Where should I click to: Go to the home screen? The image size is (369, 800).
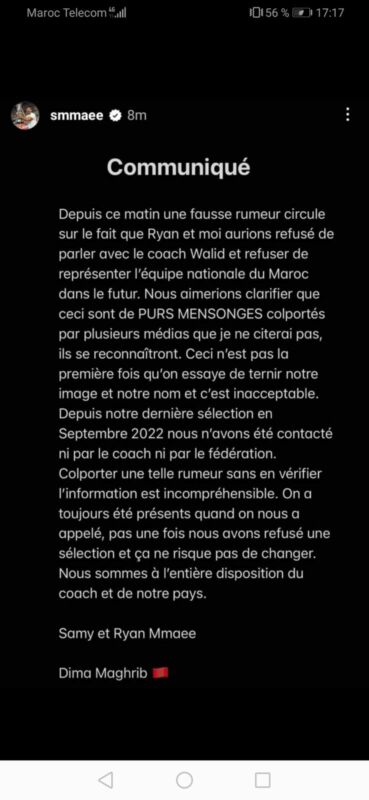pyautogui.click(x=184, y=780)
